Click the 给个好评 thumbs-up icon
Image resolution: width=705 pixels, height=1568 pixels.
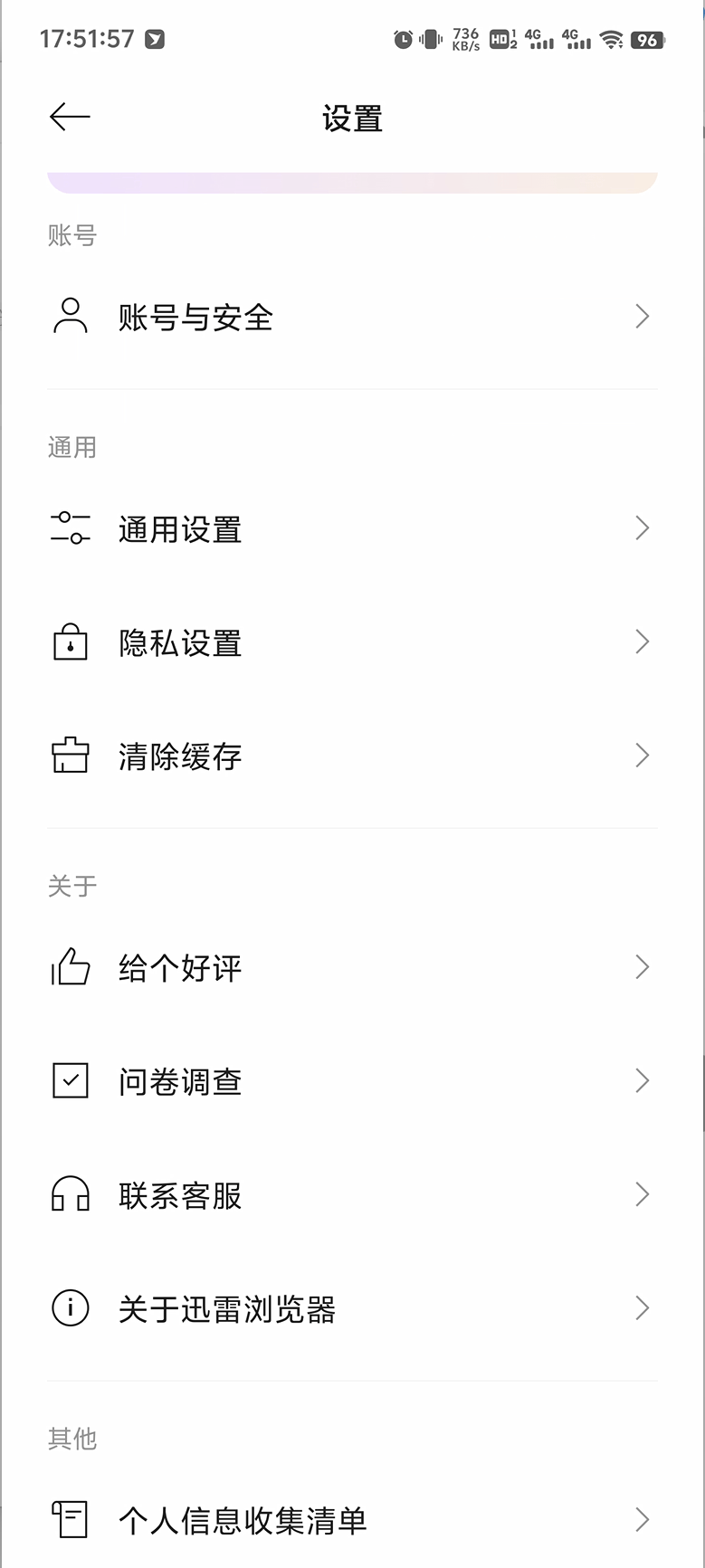[x=70, y=966]
